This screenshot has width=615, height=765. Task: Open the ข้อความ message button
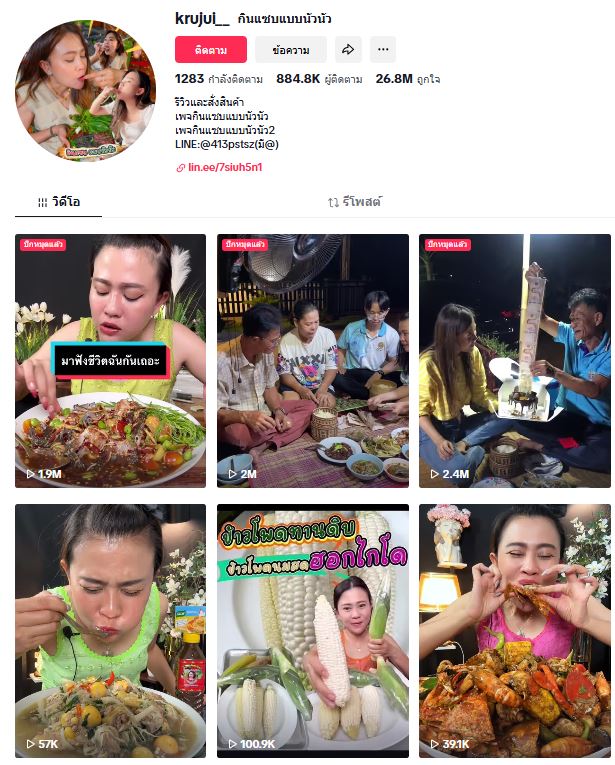tap(290, 50)
